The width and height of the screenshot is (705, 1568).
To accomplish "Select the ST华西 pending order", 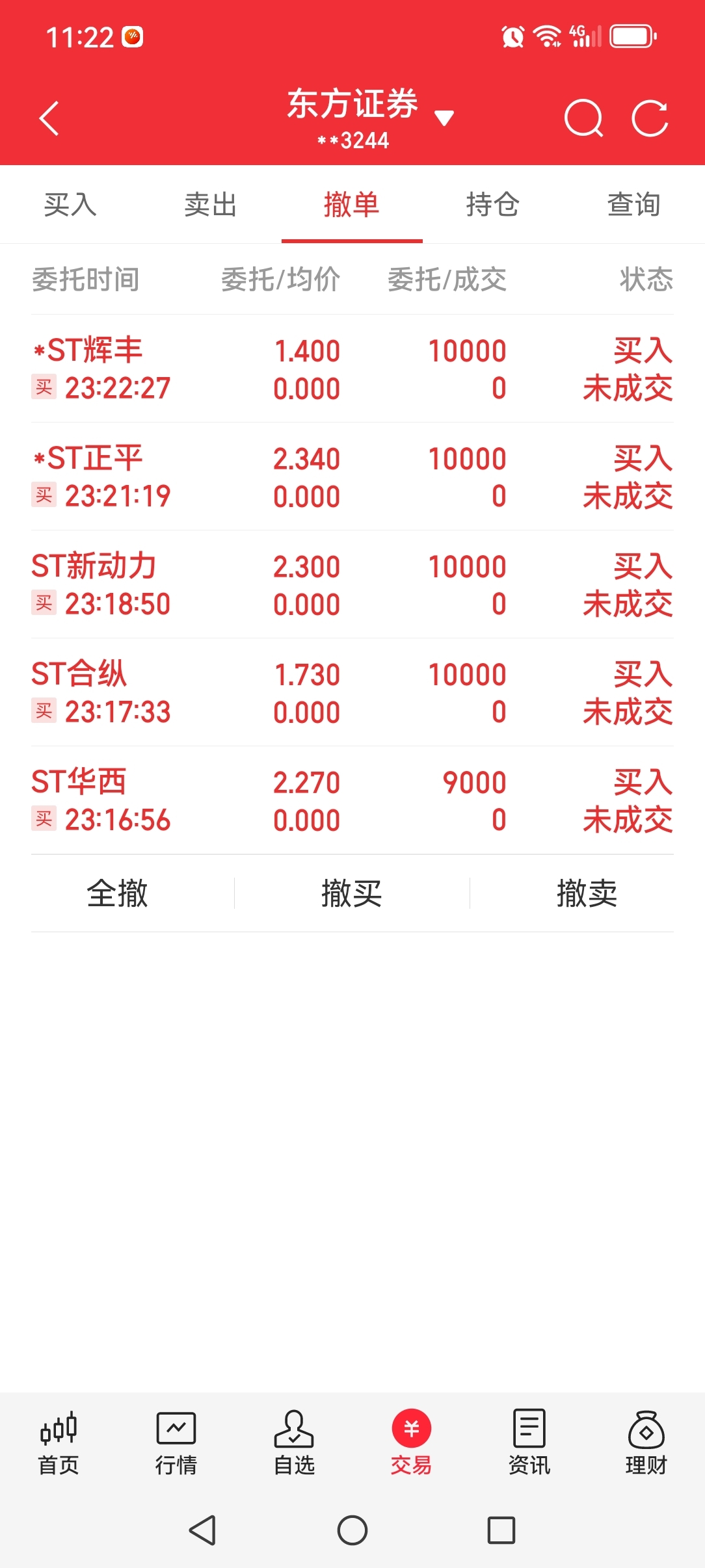I will [352, 800].
